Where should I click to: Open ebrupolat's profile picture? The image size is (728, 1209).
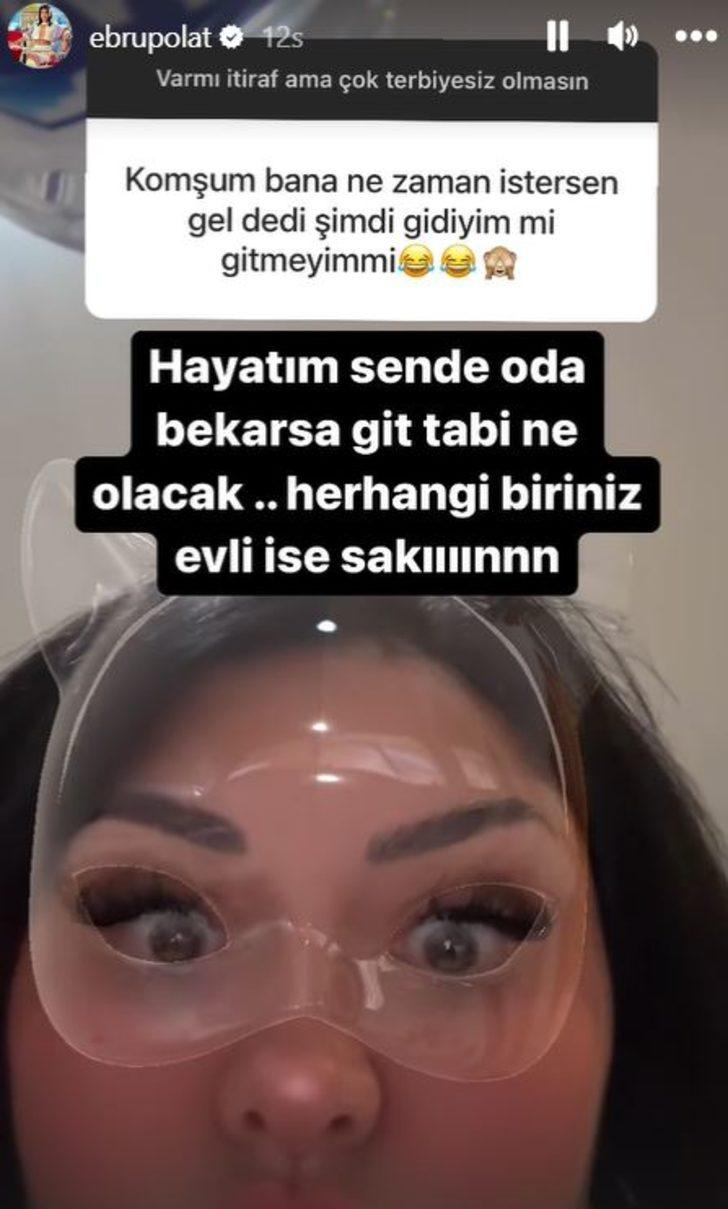pos(40,34)
